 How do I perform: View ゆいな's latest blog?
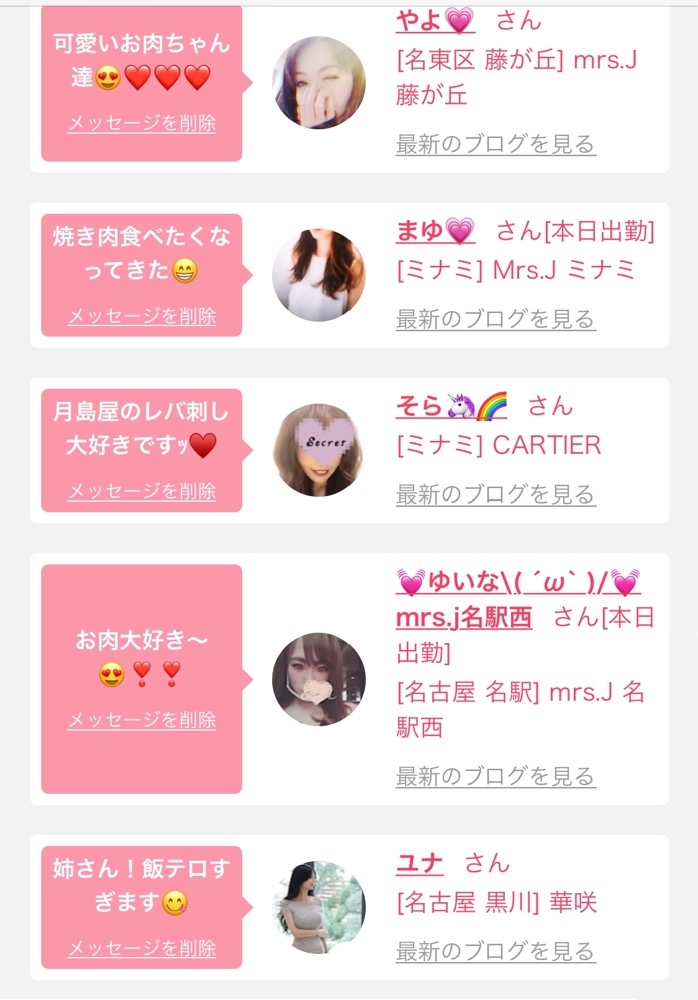(496, 776)
